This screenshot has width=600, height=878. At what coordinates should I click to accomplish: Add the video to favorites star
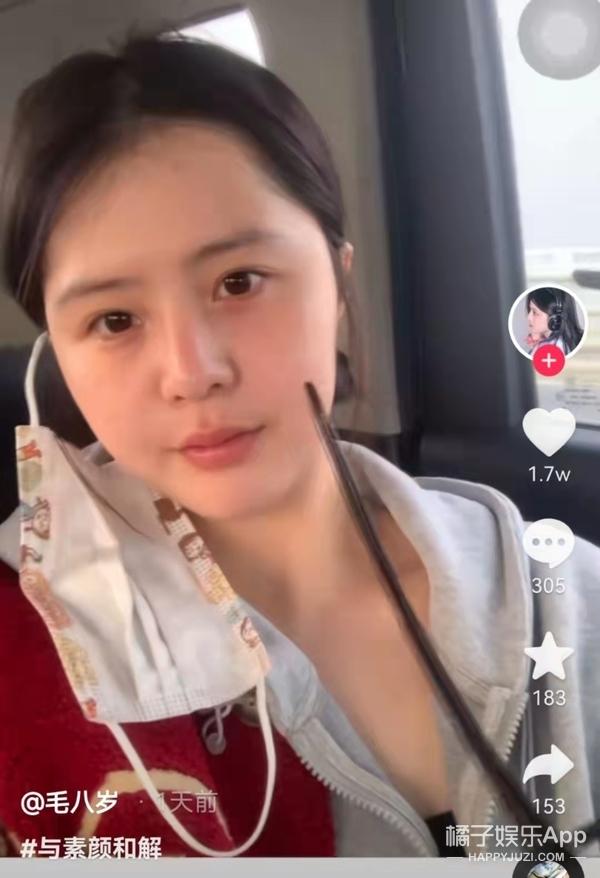[x=549, y=656]
